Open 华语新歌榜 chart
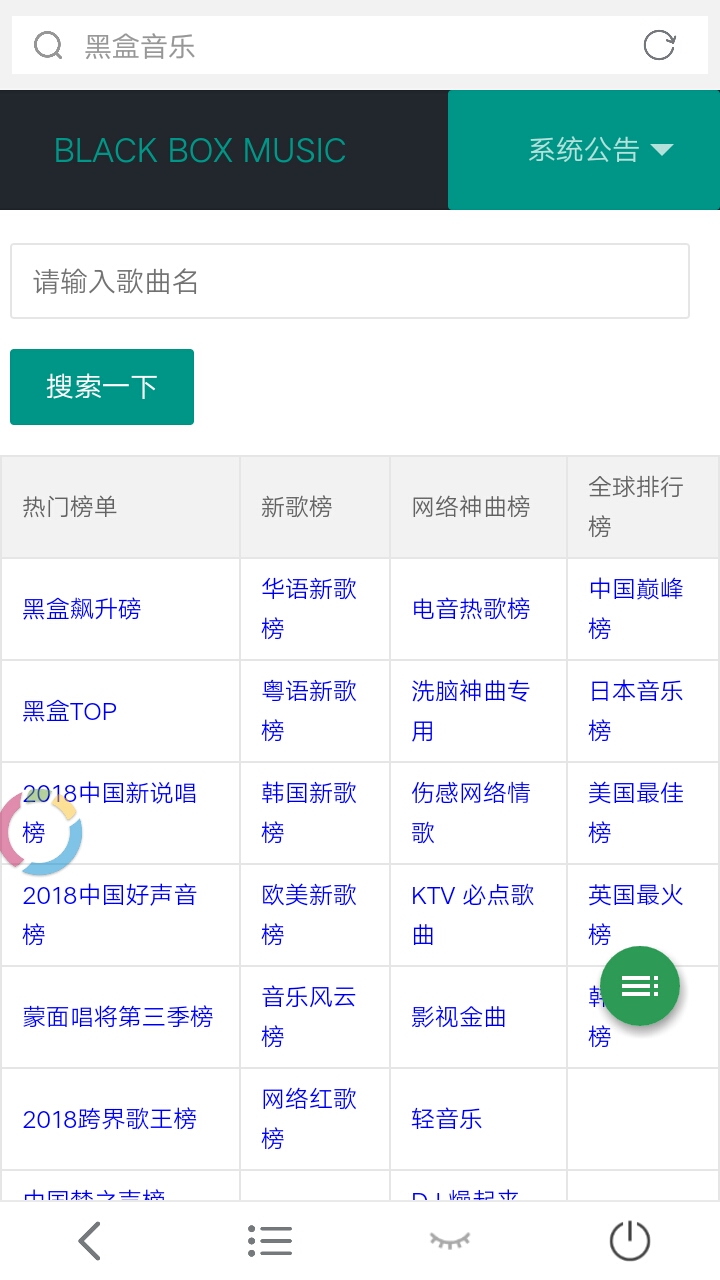Screen dimensions: 720x1280 [x=309, y=609]
